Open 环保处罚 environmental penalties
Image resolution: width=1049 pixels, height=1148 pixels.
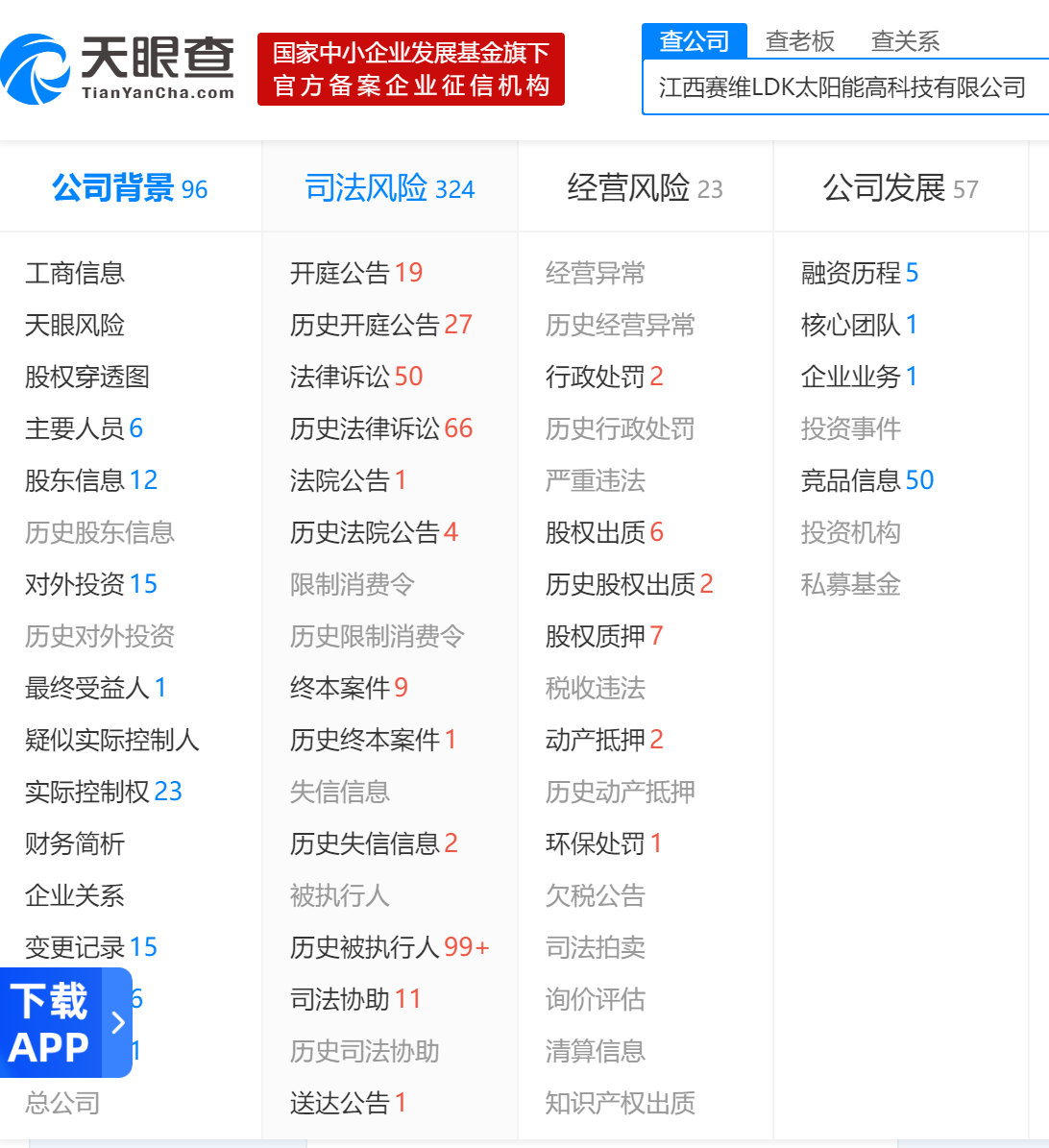604,844
